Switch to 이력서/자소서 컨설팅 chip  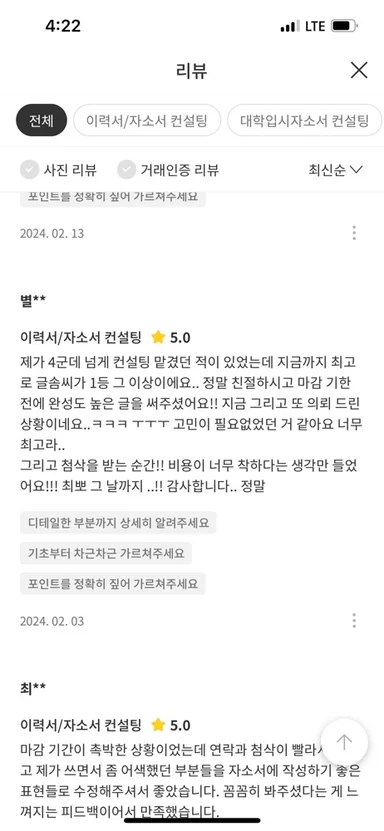pos(147,120)
